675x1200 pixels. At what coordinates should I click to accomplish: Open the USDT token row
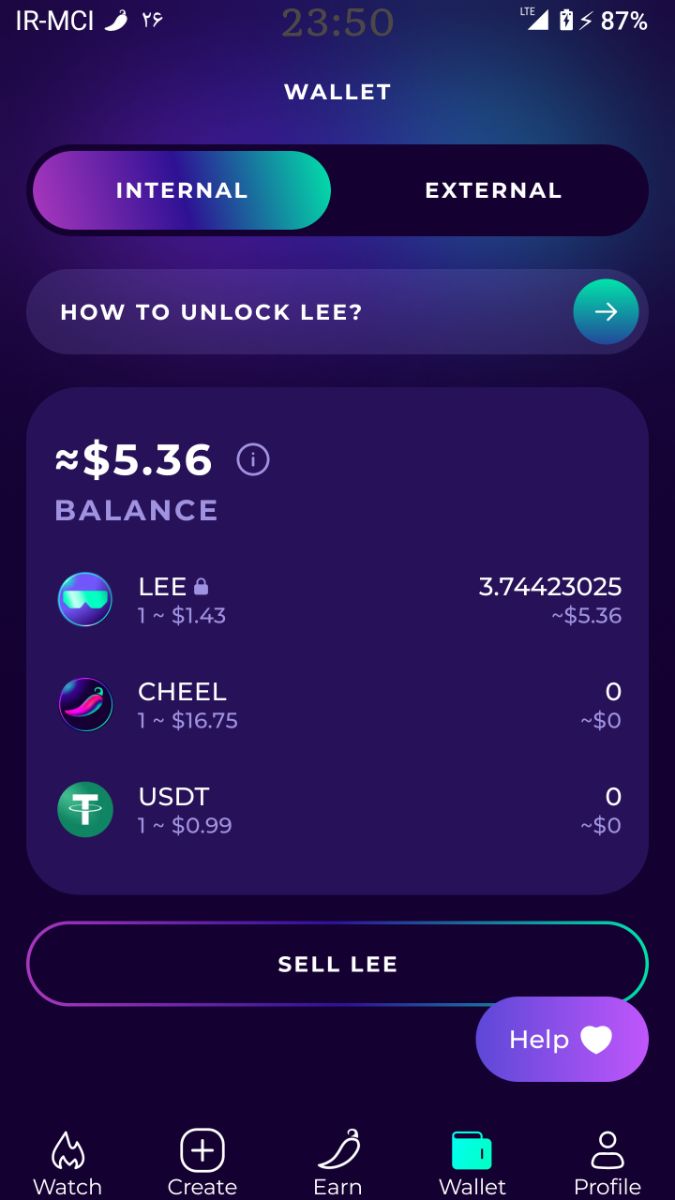(337, 810)
